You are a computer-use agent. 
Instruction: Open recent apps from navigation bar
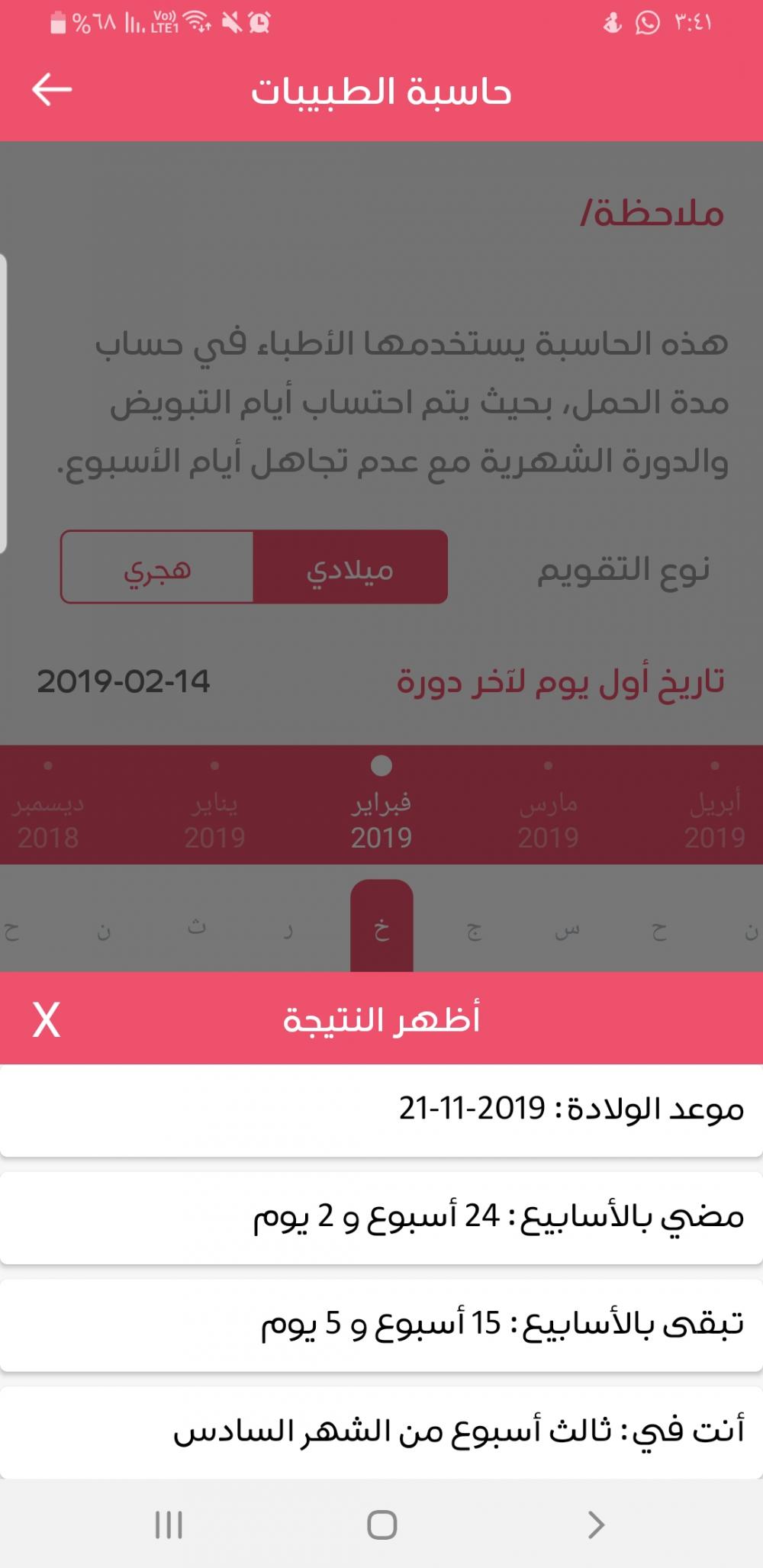click(x=169, y=1525)
